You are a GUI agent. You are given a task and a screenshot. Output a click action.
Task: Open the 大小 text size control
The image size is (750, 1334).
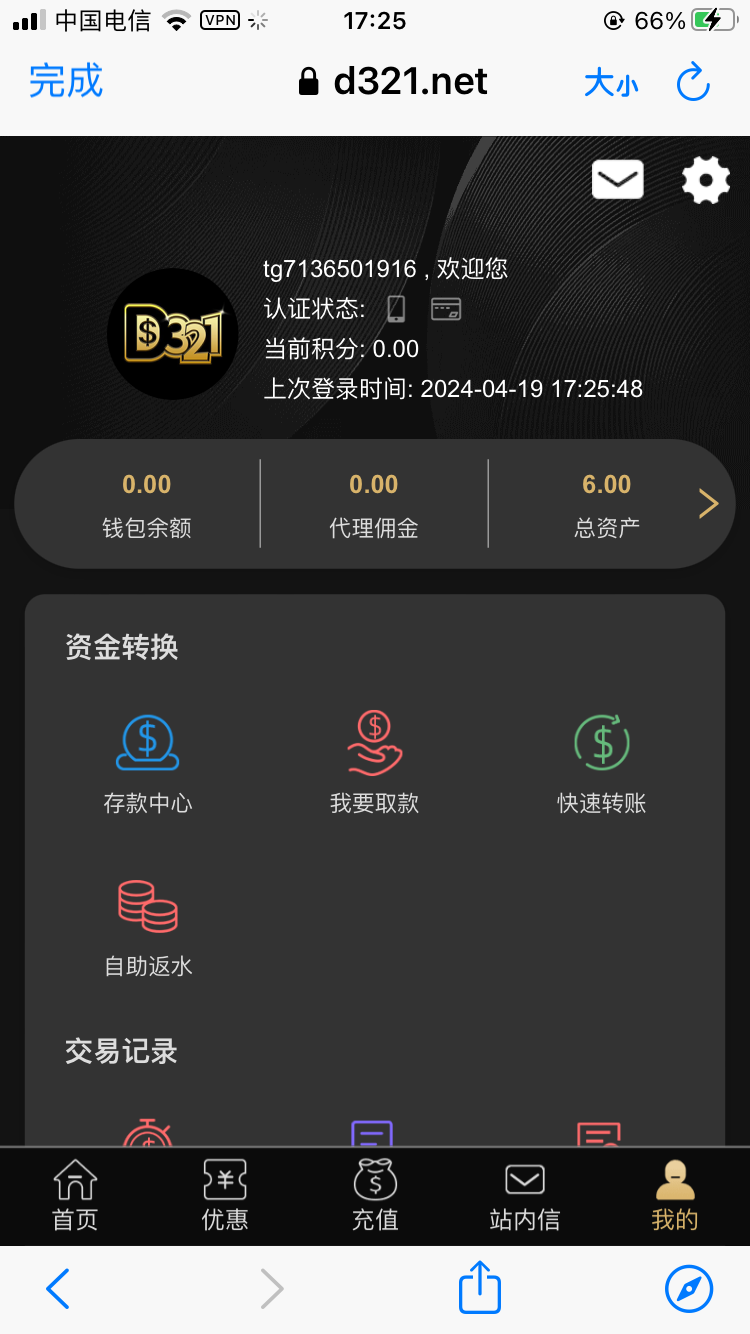pos(611,84)
